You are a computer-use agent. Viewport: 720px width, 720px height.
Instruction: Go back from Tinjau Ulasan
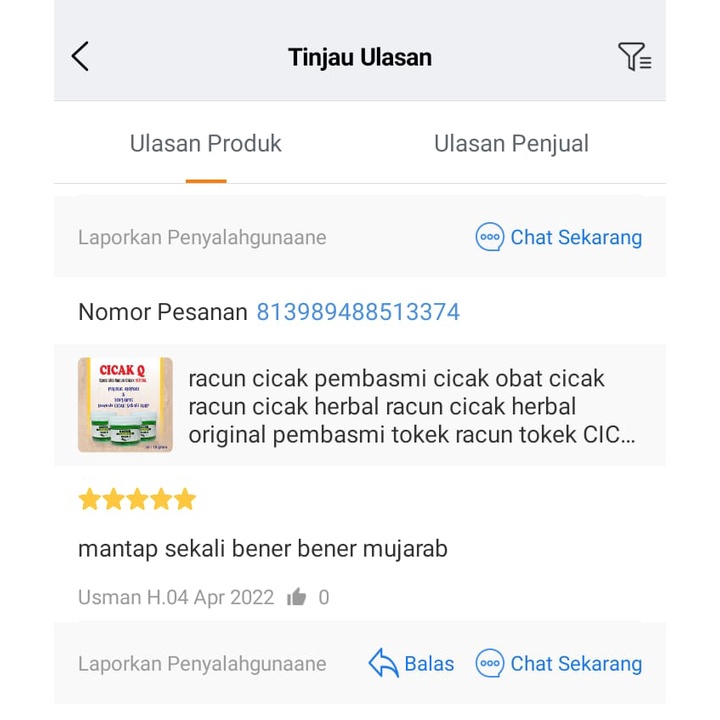pos(81,57)
